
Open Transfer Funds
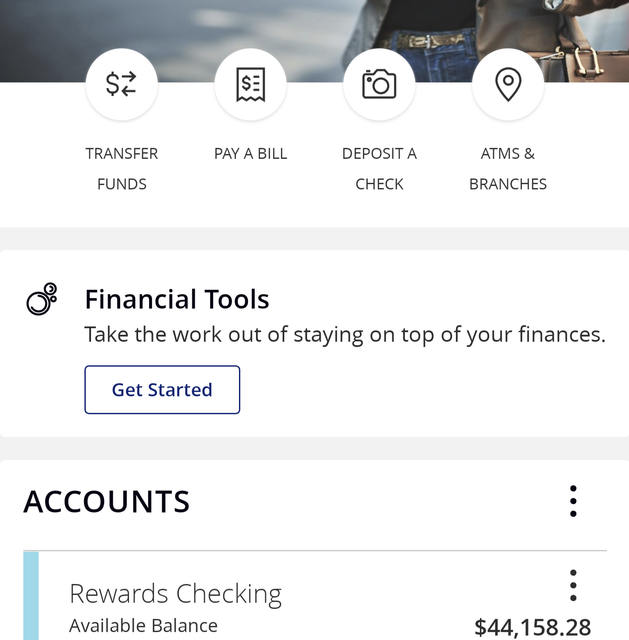[x=121, y=86]
